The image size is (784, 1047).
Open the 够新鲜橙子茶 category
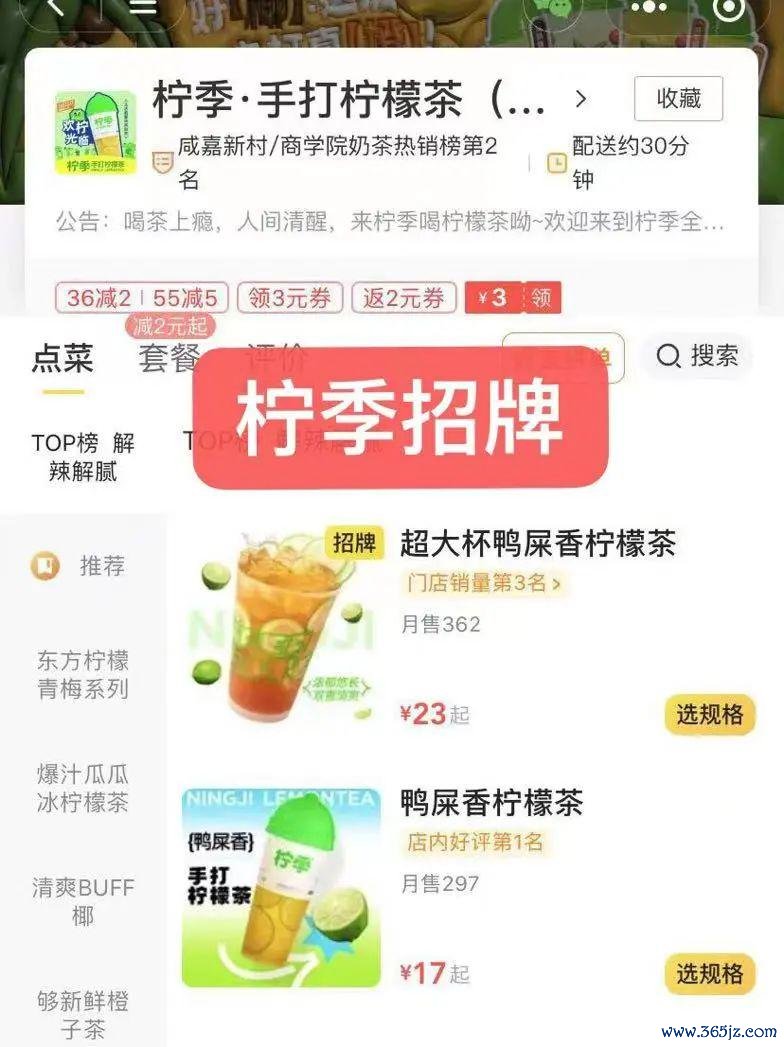[83, 1014]
